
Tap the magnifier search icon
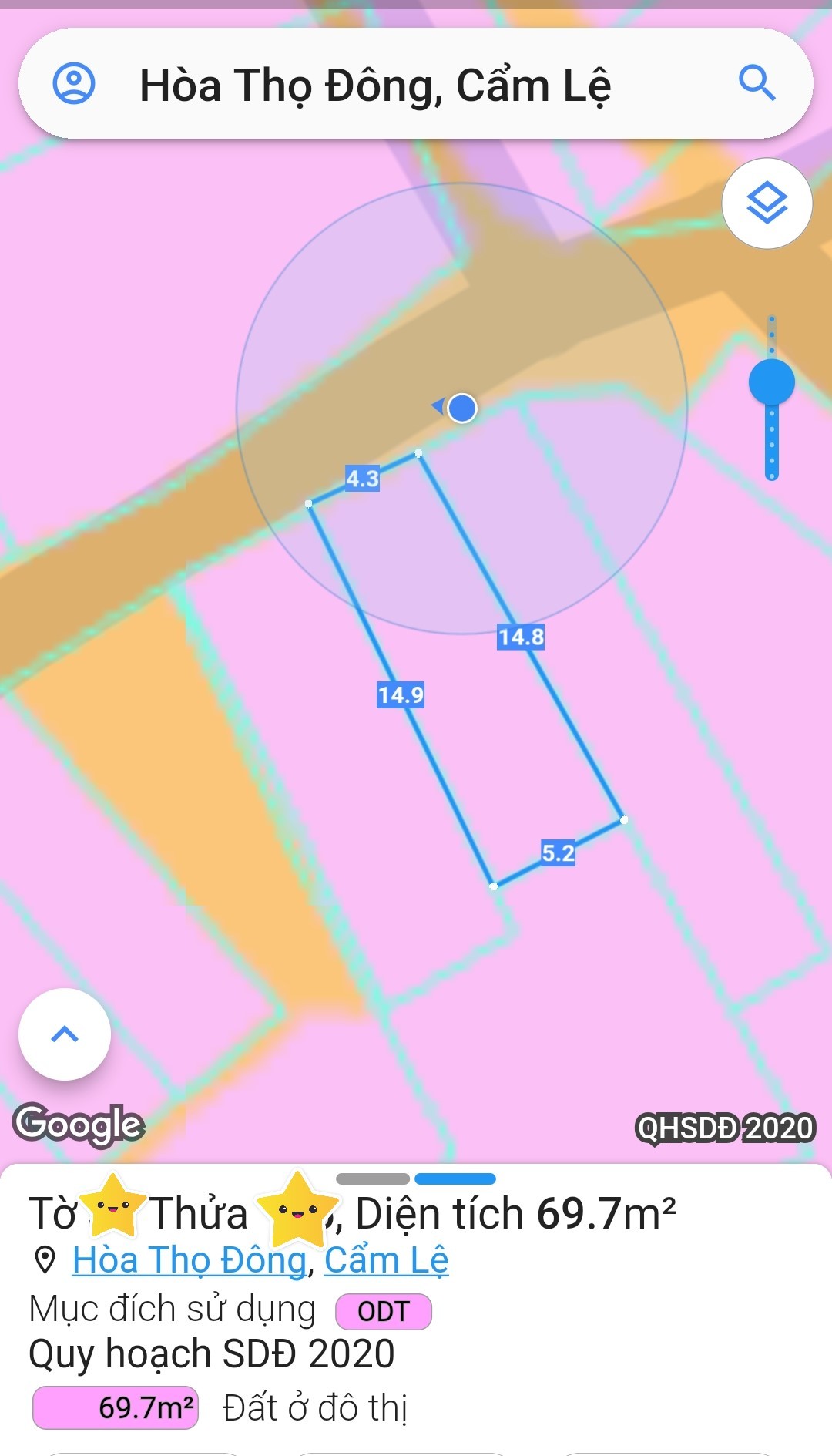coord(757,82)
